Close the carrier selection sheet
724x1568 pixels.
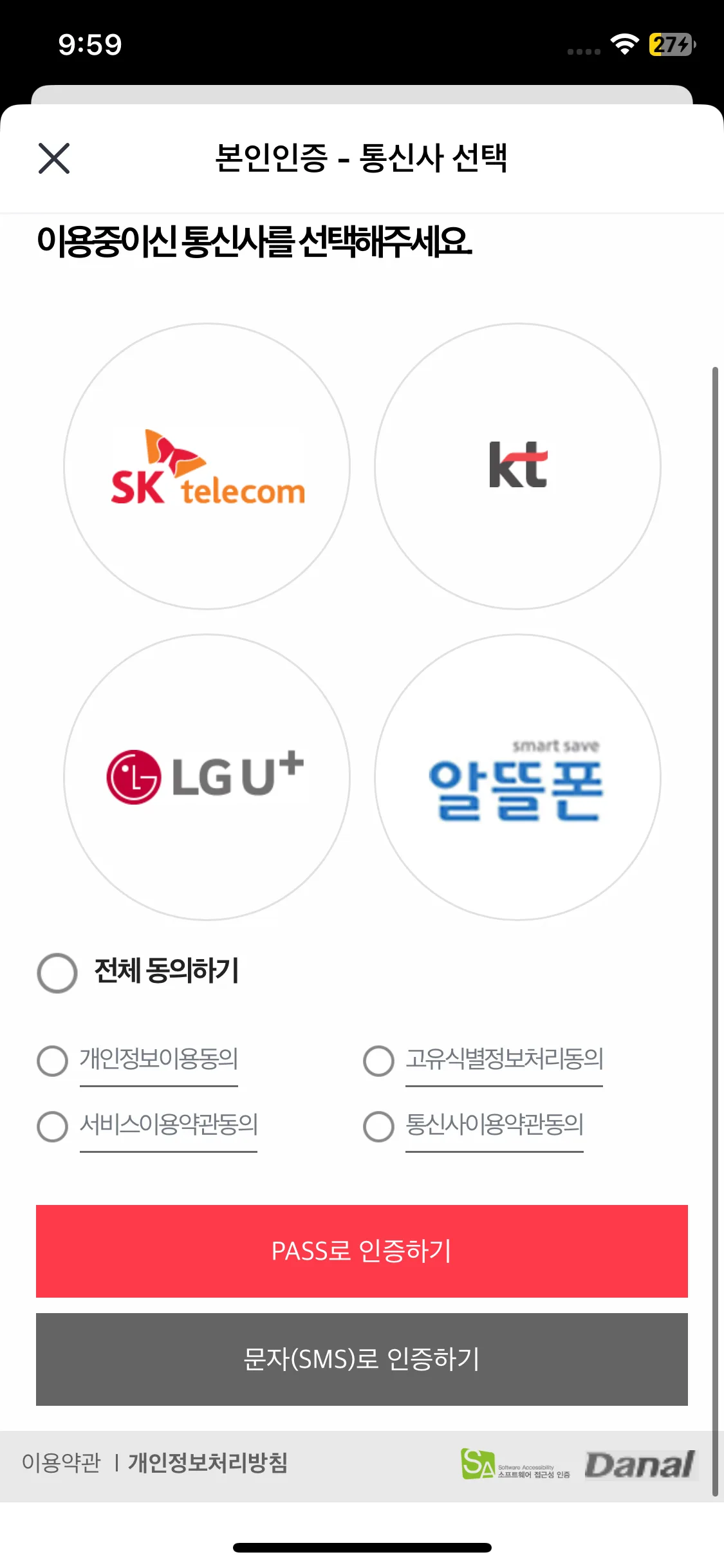(x=54, y=158)
